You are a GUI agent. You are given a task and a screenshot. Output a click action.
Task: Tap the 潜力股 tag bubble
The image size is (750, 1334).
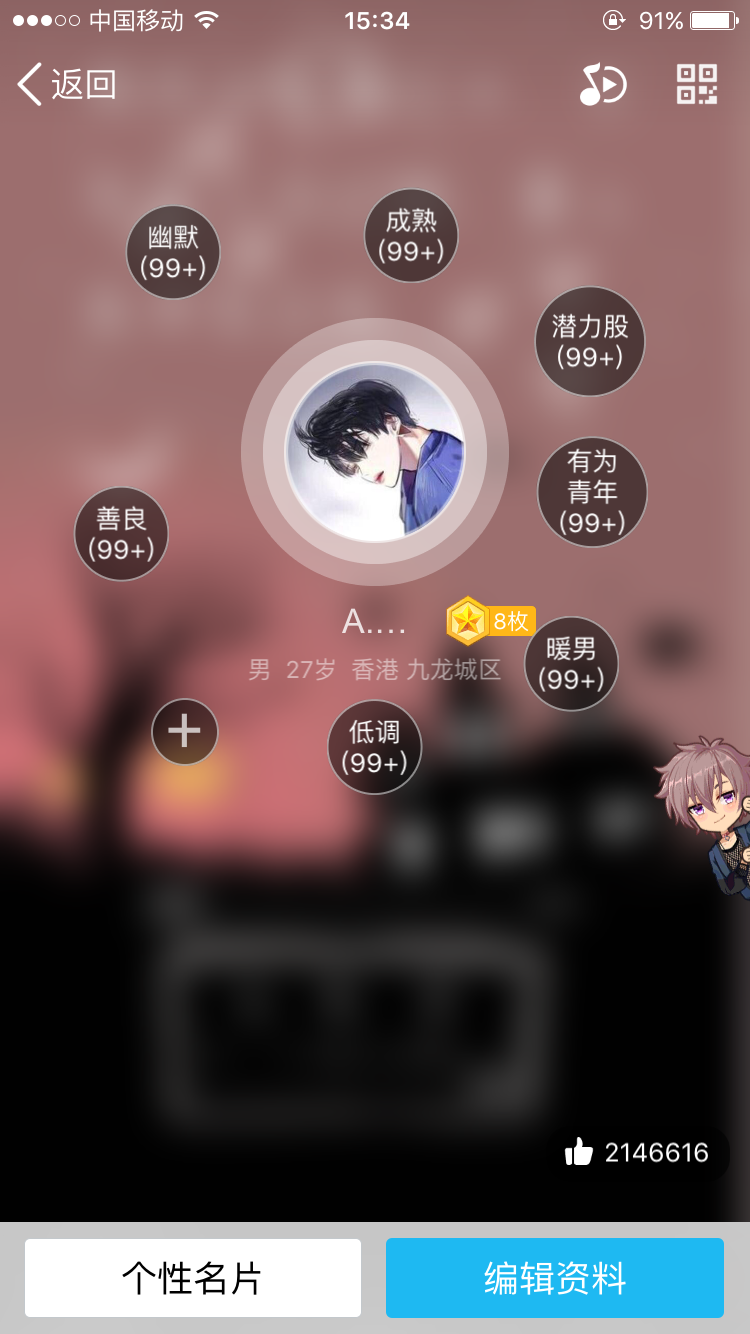click(x=590, y=341)
